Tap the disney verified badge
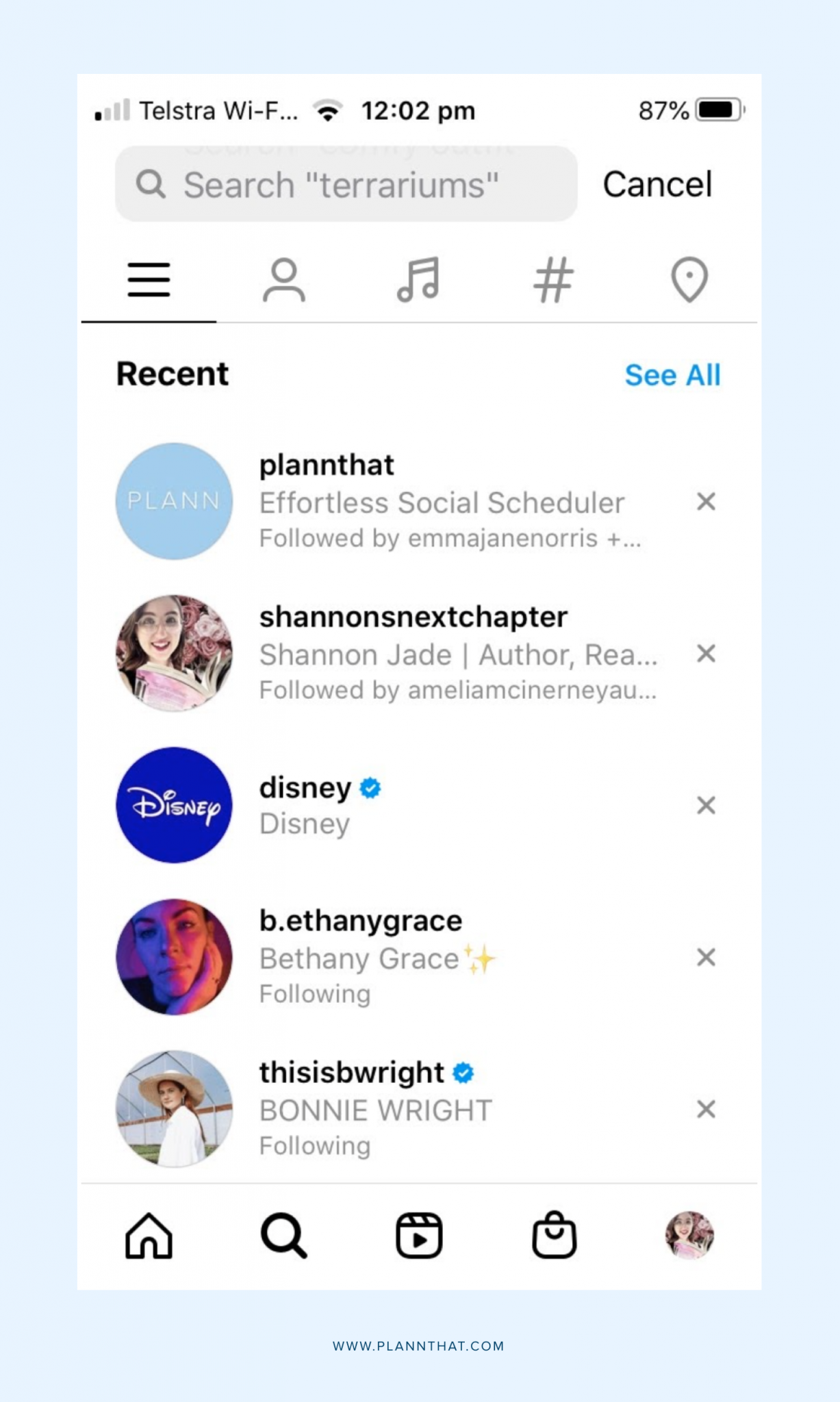Viewport: 840px width, 1402px height. point(369,789)
